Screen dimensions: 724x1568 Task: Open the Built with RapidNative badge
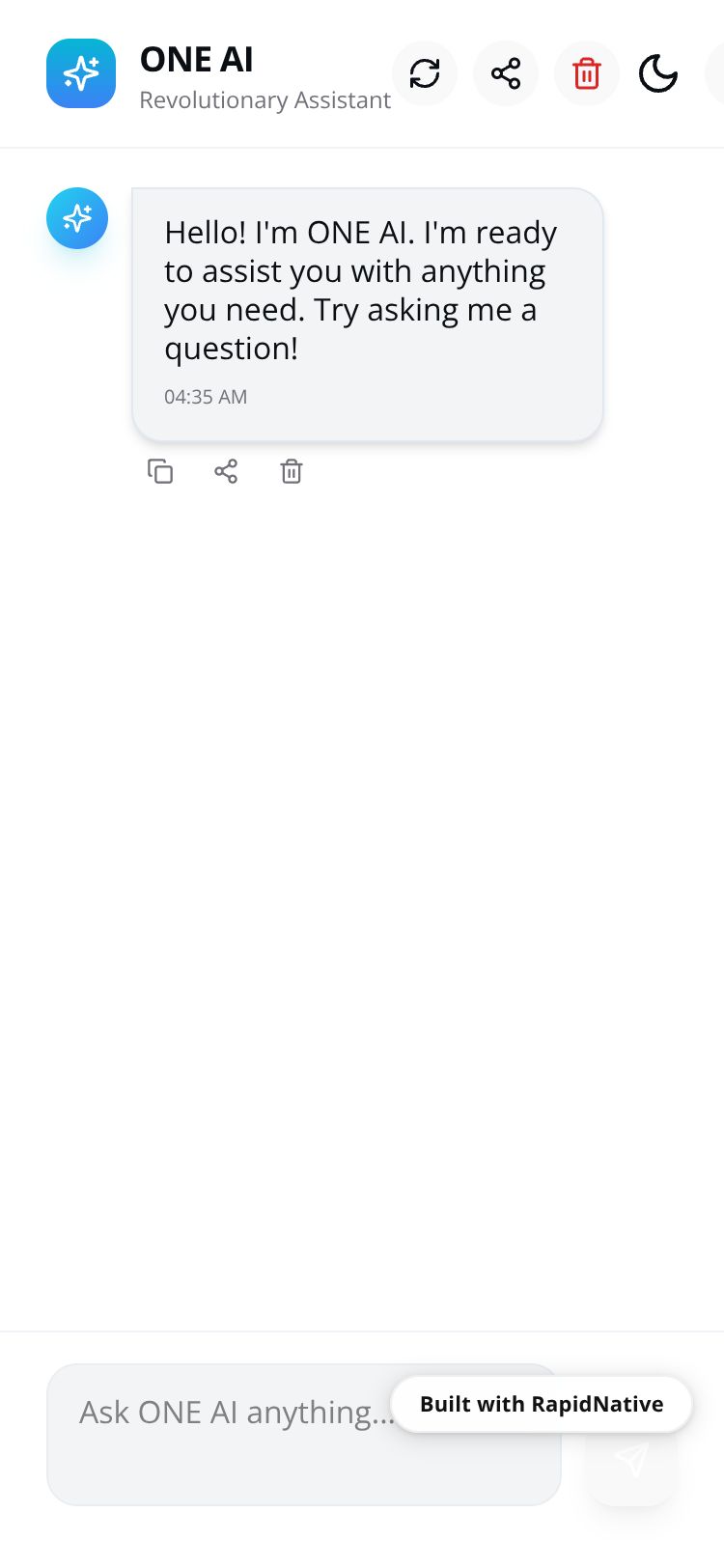(542, 1404)
